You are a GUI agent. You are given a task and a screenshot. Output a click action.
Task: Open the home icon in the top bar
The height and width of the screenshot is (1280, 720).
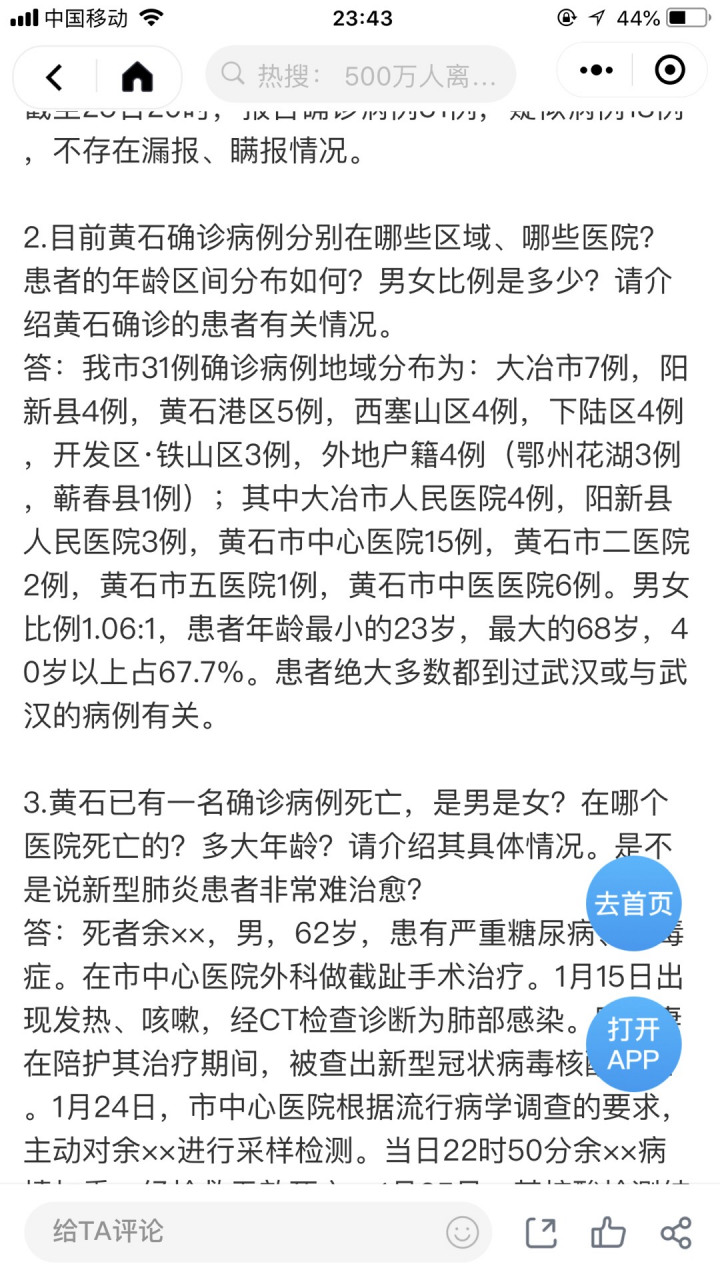137,76
